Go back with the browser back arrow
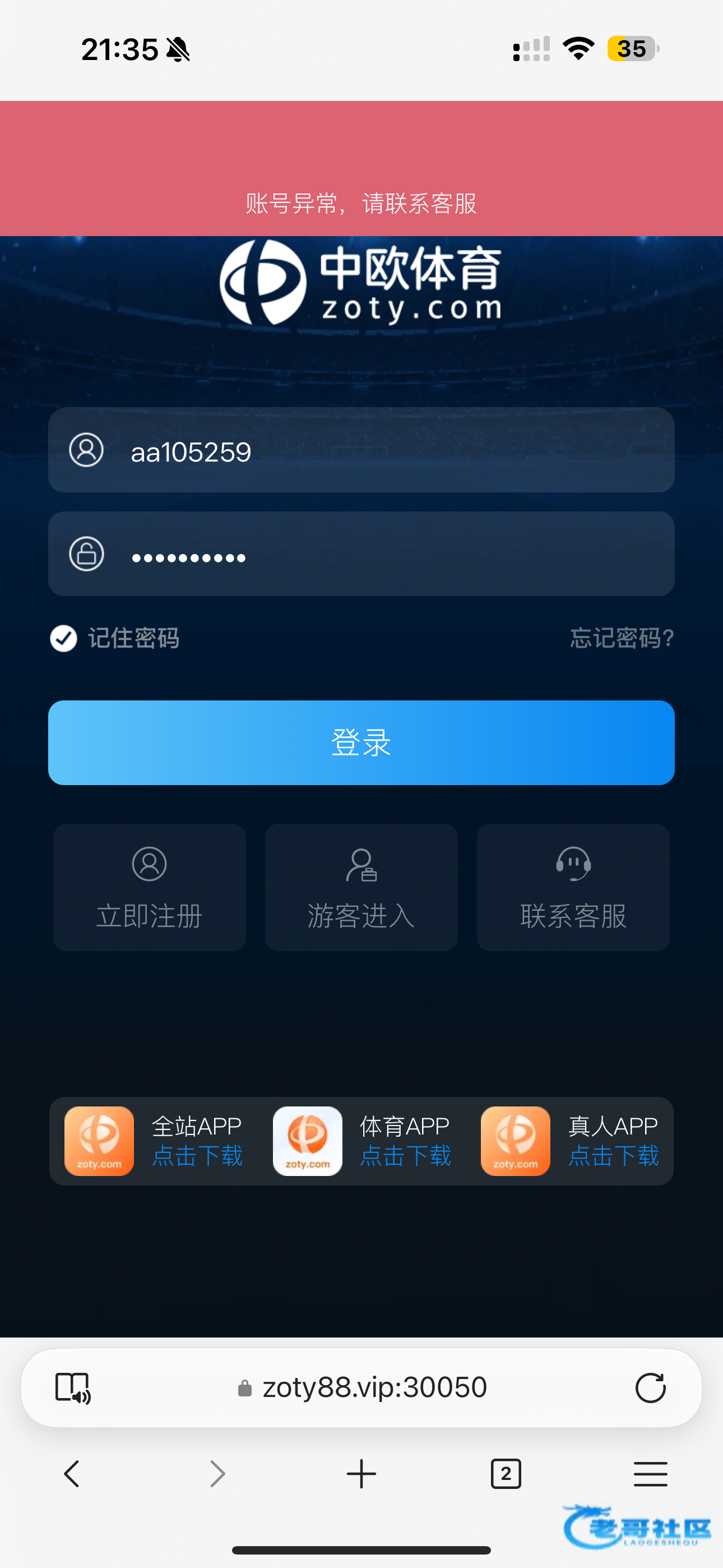This screenshot has width=723, height=1568. pos(72,1474)
